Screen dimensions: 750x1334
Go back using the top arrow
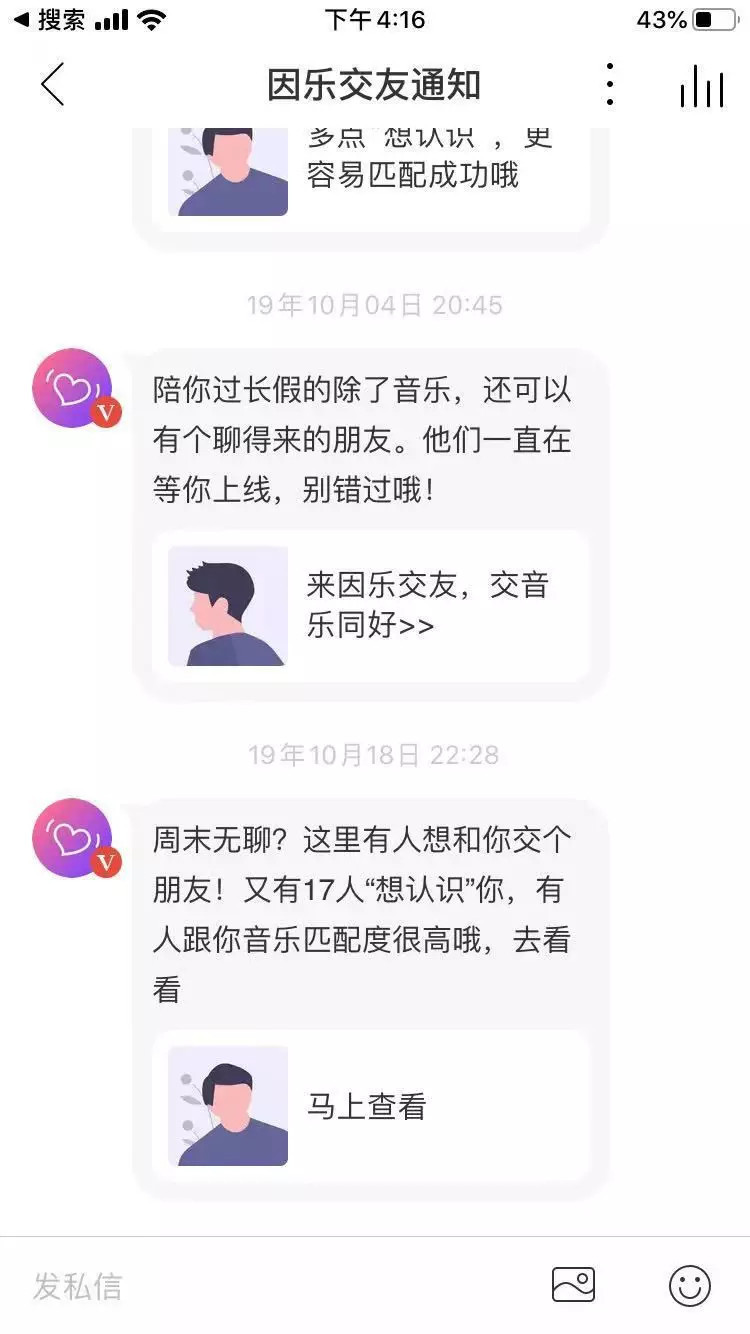pyautogui.click(x=52, y=84)
